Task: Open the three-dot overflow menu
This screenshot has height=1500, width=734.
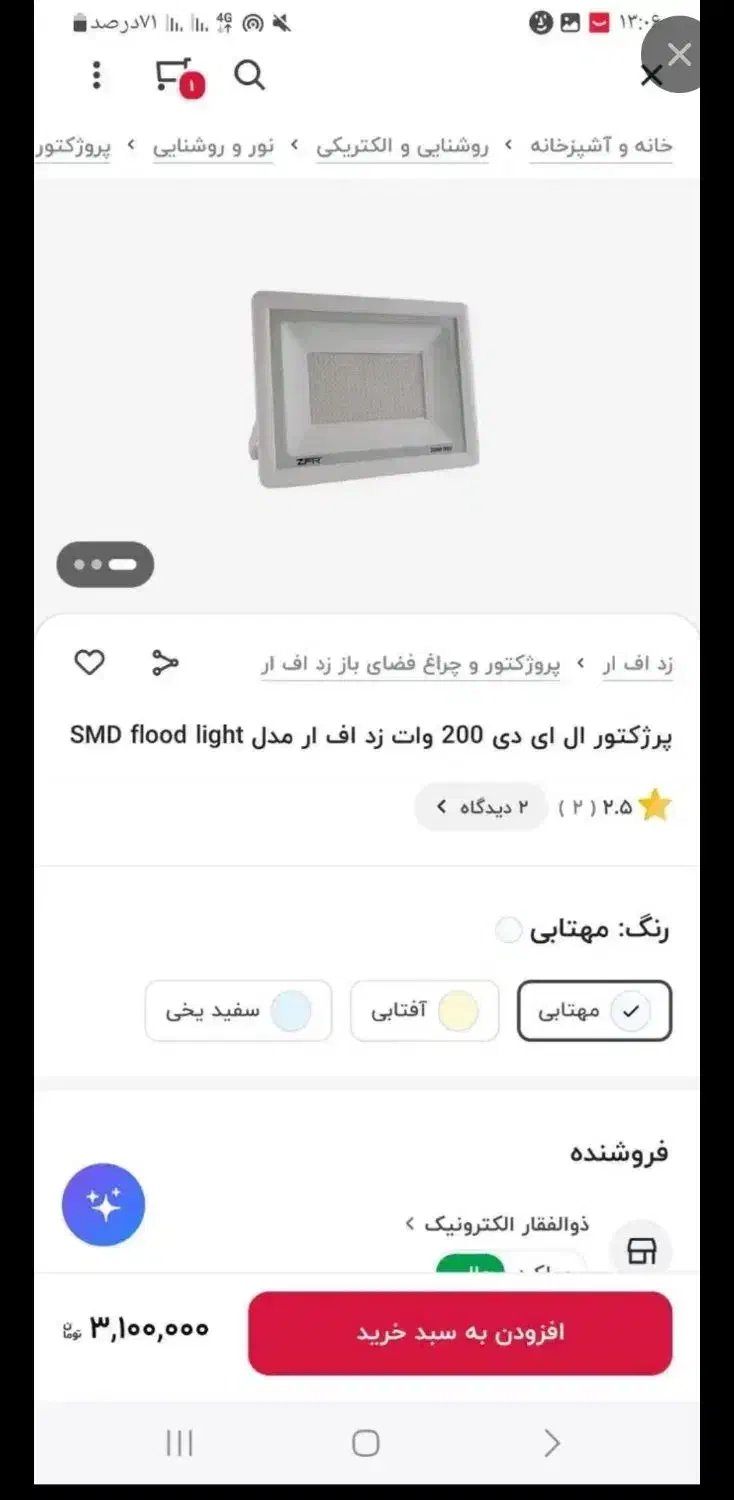Action: [x=96, y=76]
